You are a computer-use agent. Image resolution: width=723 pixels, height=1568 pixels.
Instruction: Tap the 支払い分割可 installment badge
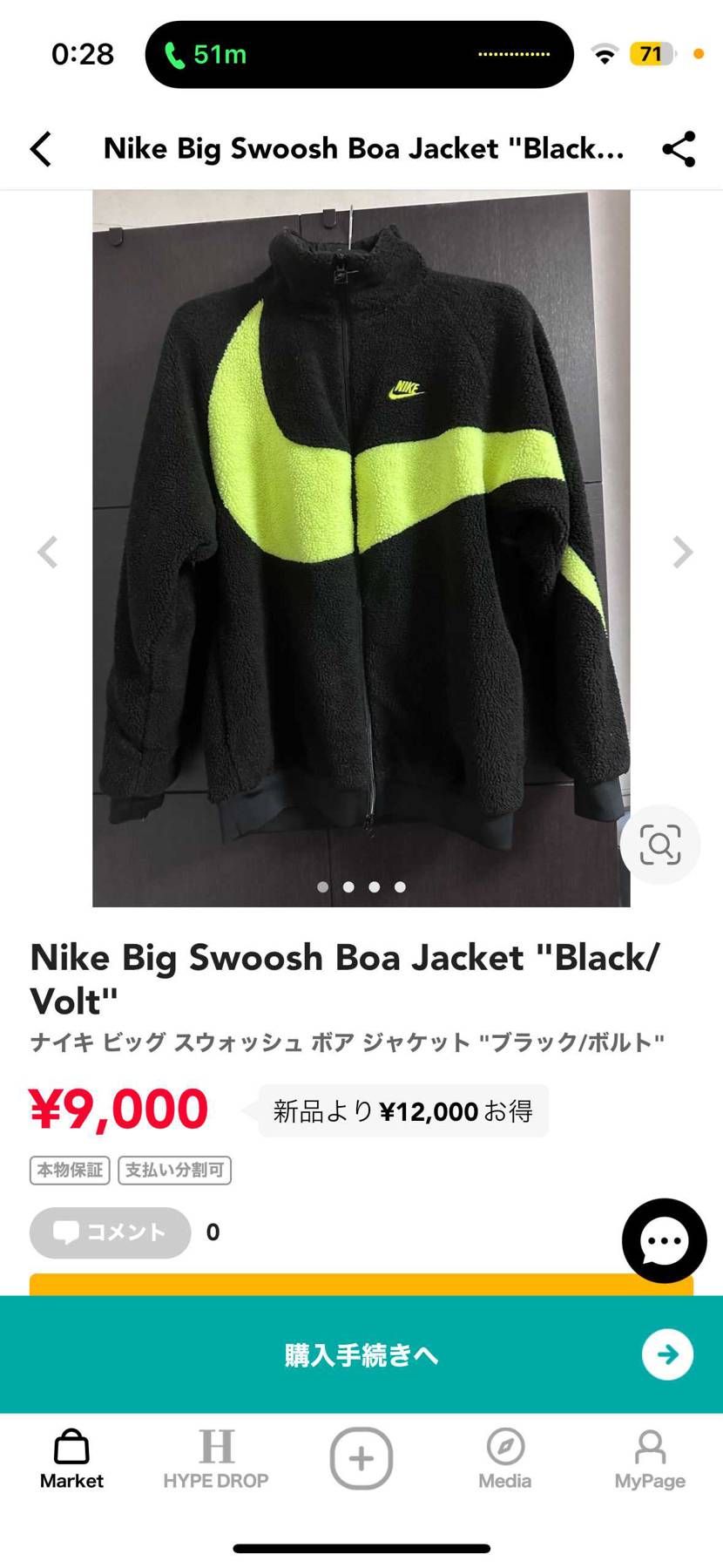175,1171
